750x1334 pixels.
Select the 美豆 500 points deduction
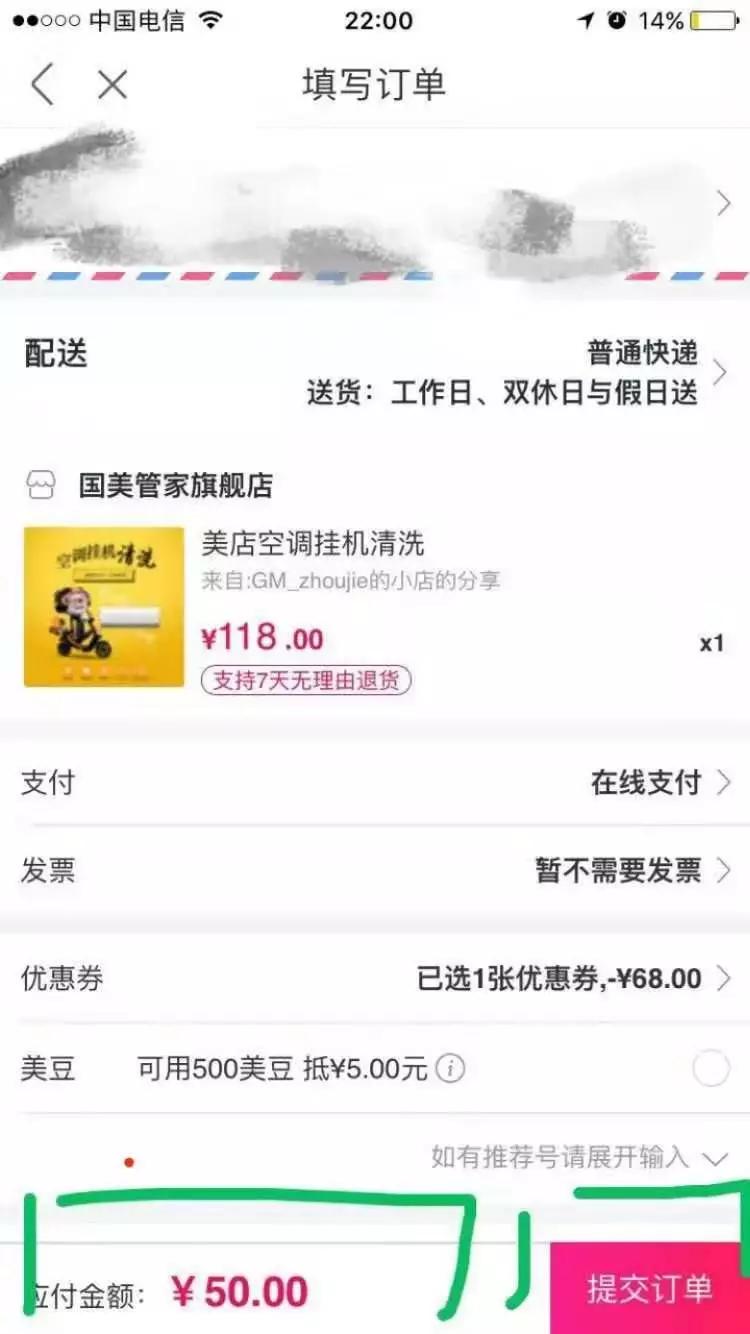[711, 1069]
